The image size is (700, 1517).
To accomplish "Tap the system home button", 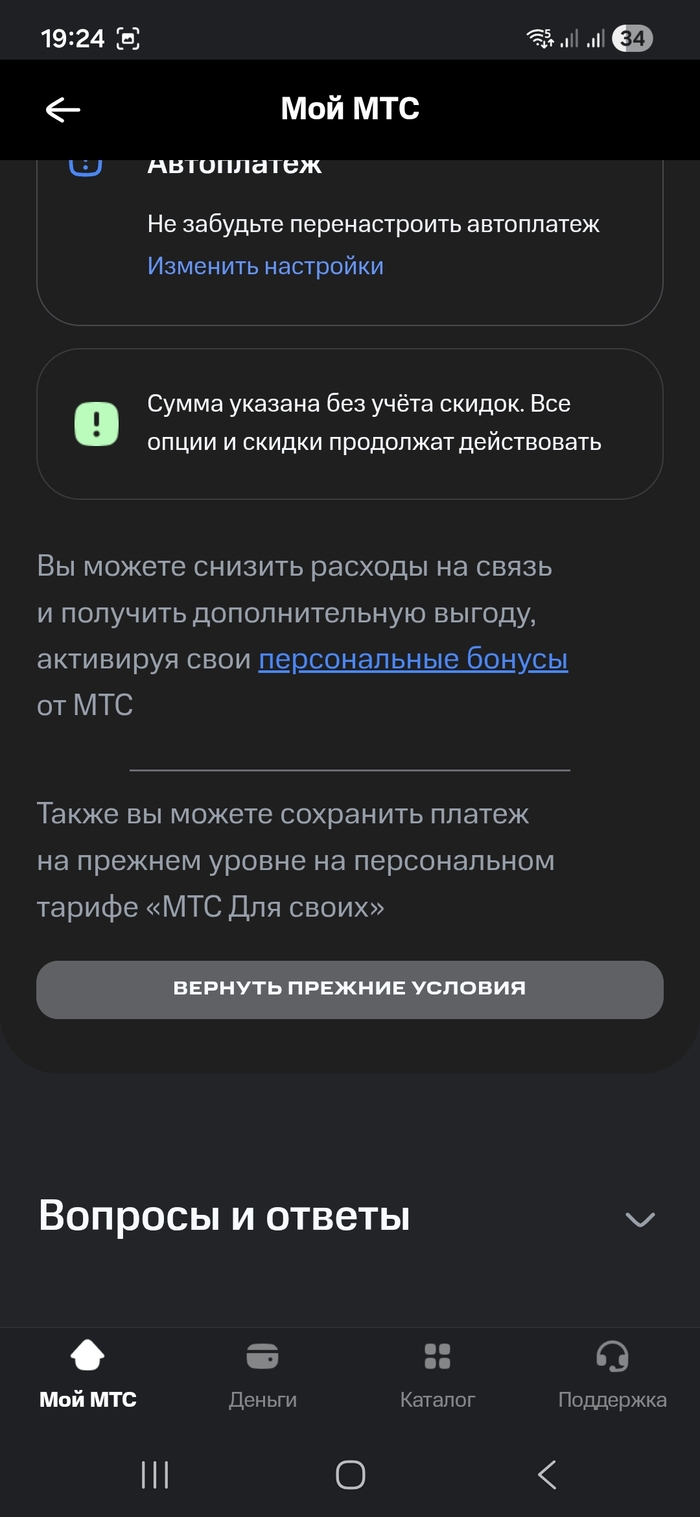I will point(350,1474).
